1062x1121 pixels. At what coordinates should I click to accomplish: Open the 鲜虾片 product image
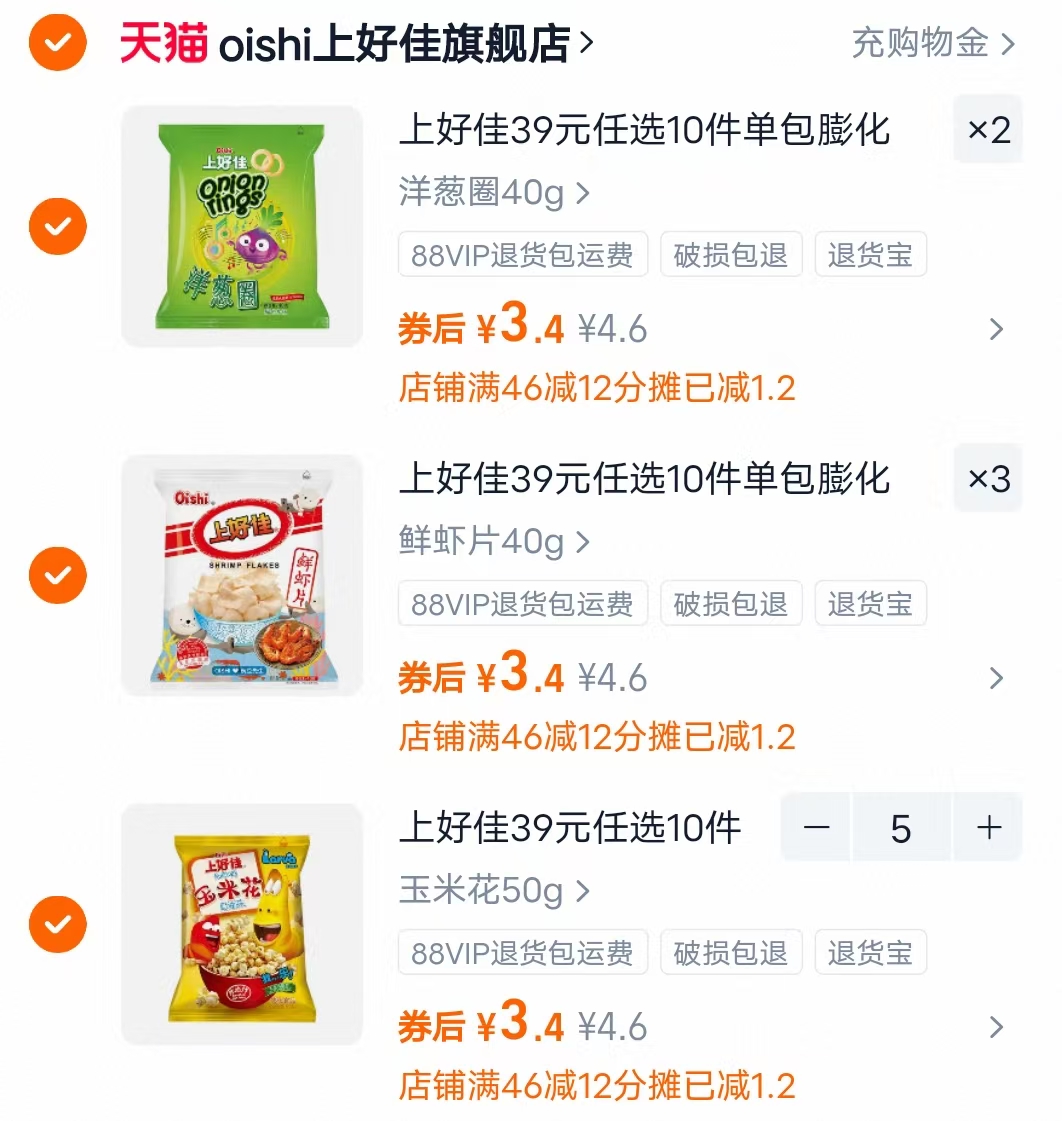242,575
